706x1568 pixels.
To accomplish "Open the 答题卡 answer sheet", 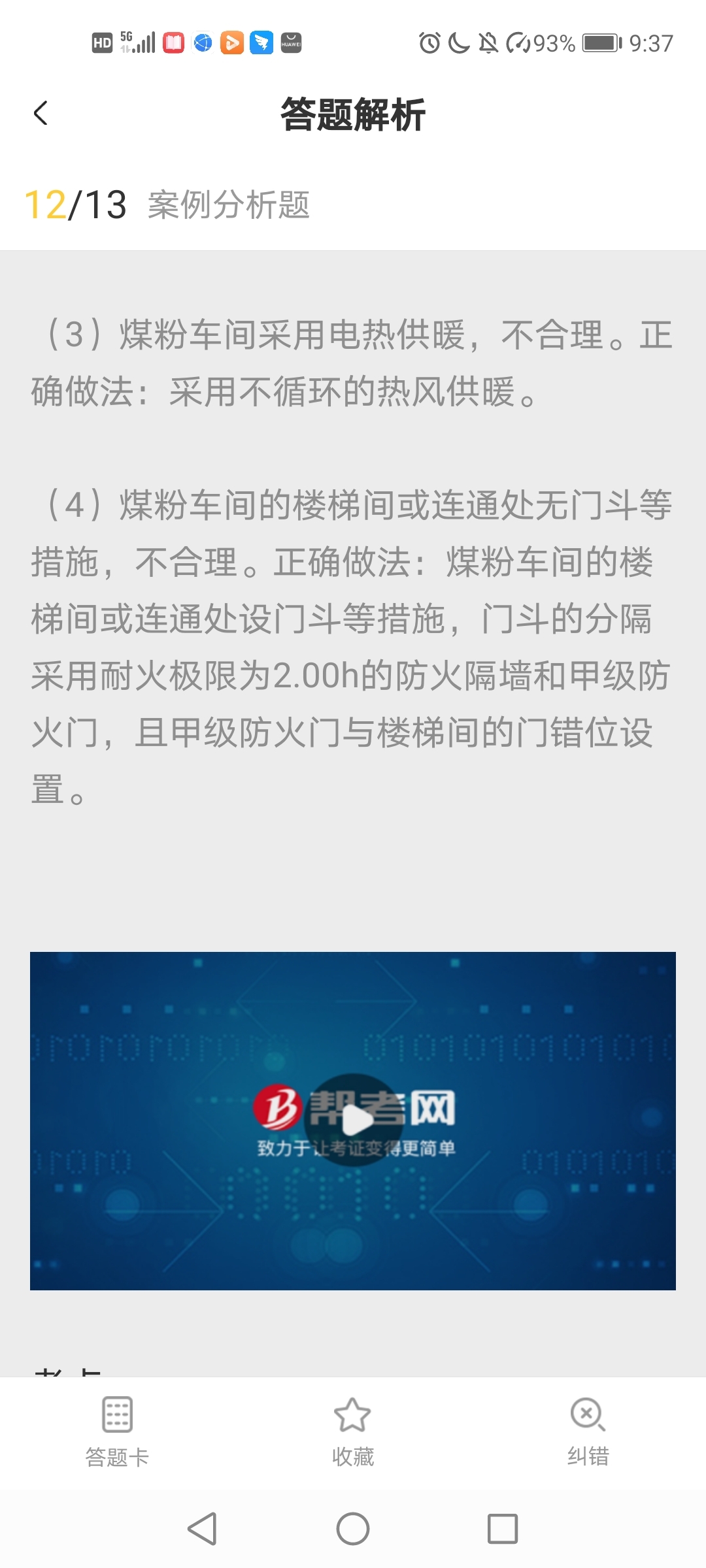I will coord(118,1431).
